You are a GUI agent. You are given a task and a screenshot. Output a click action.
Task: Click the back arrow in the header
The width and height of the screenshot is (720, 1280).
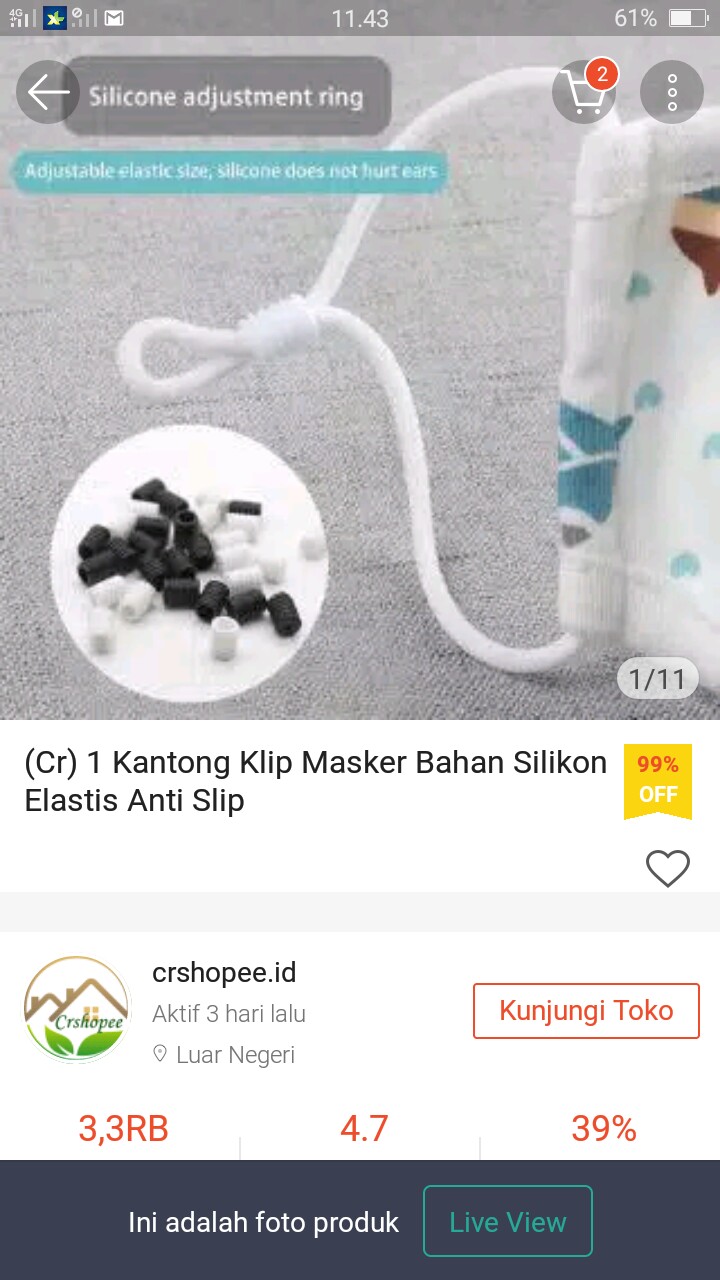47,91
